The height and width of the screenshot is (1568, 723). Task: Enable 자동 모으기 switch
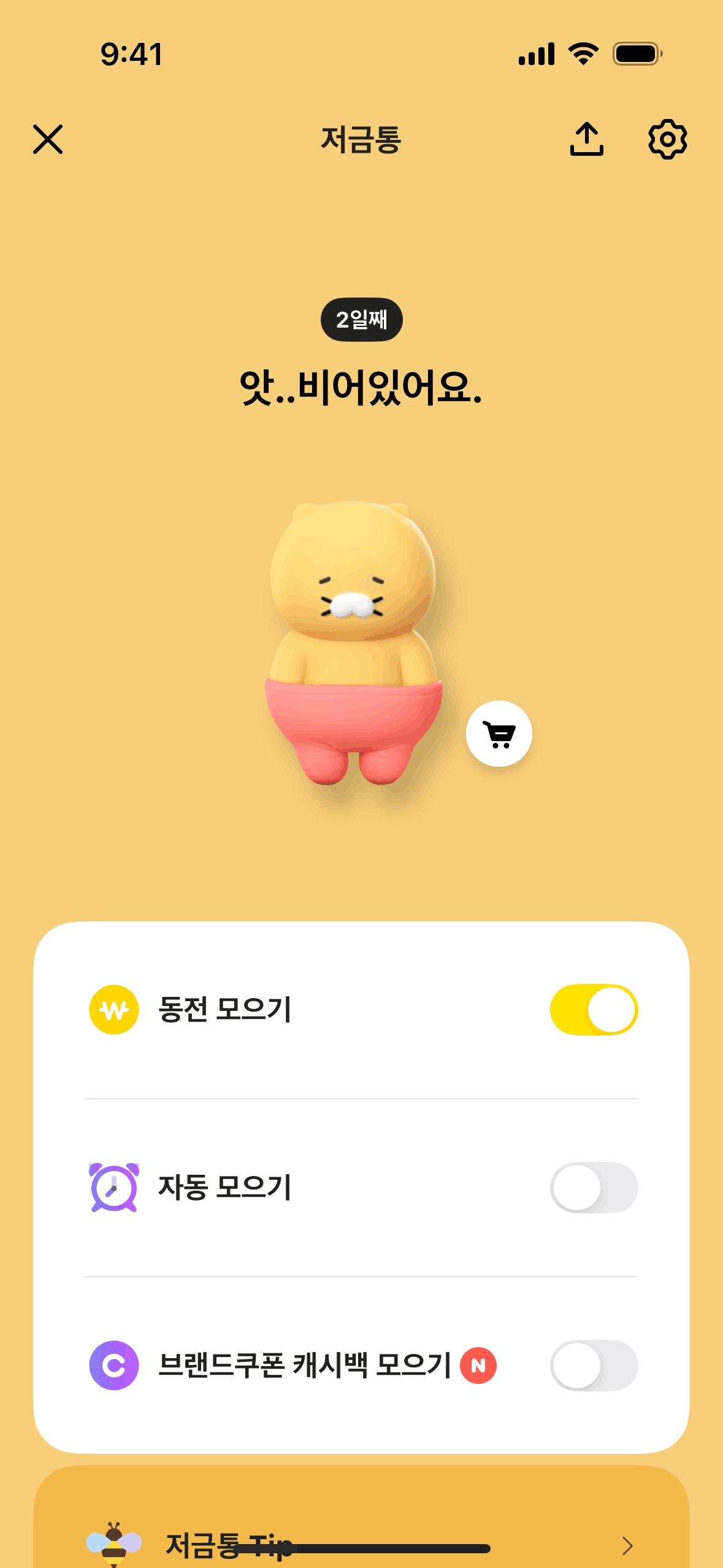pyautogui.click(x=594, y=1188)
